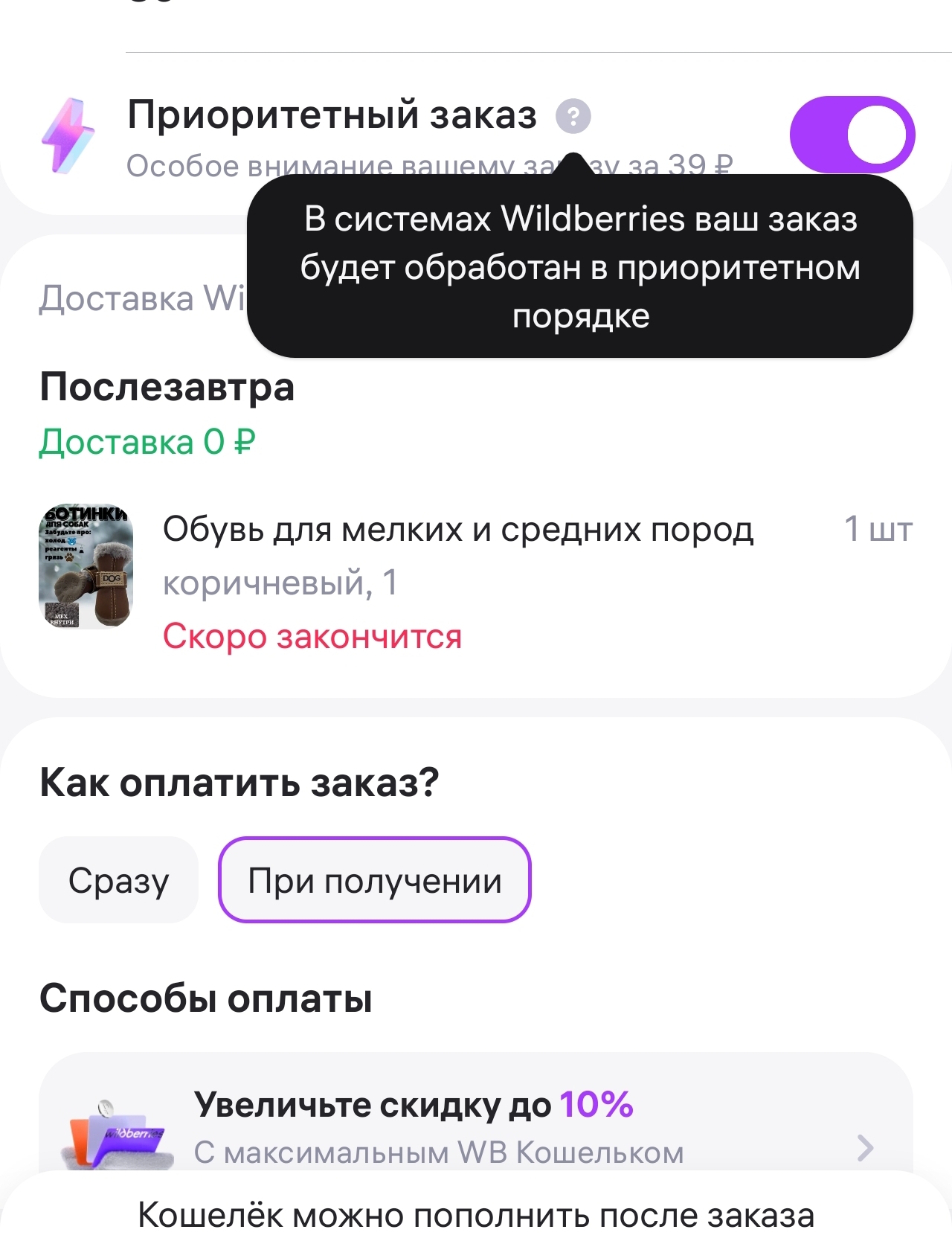Choose the При получении payment option
This screenshot has height=1241, width=952.
pos(374,880)
